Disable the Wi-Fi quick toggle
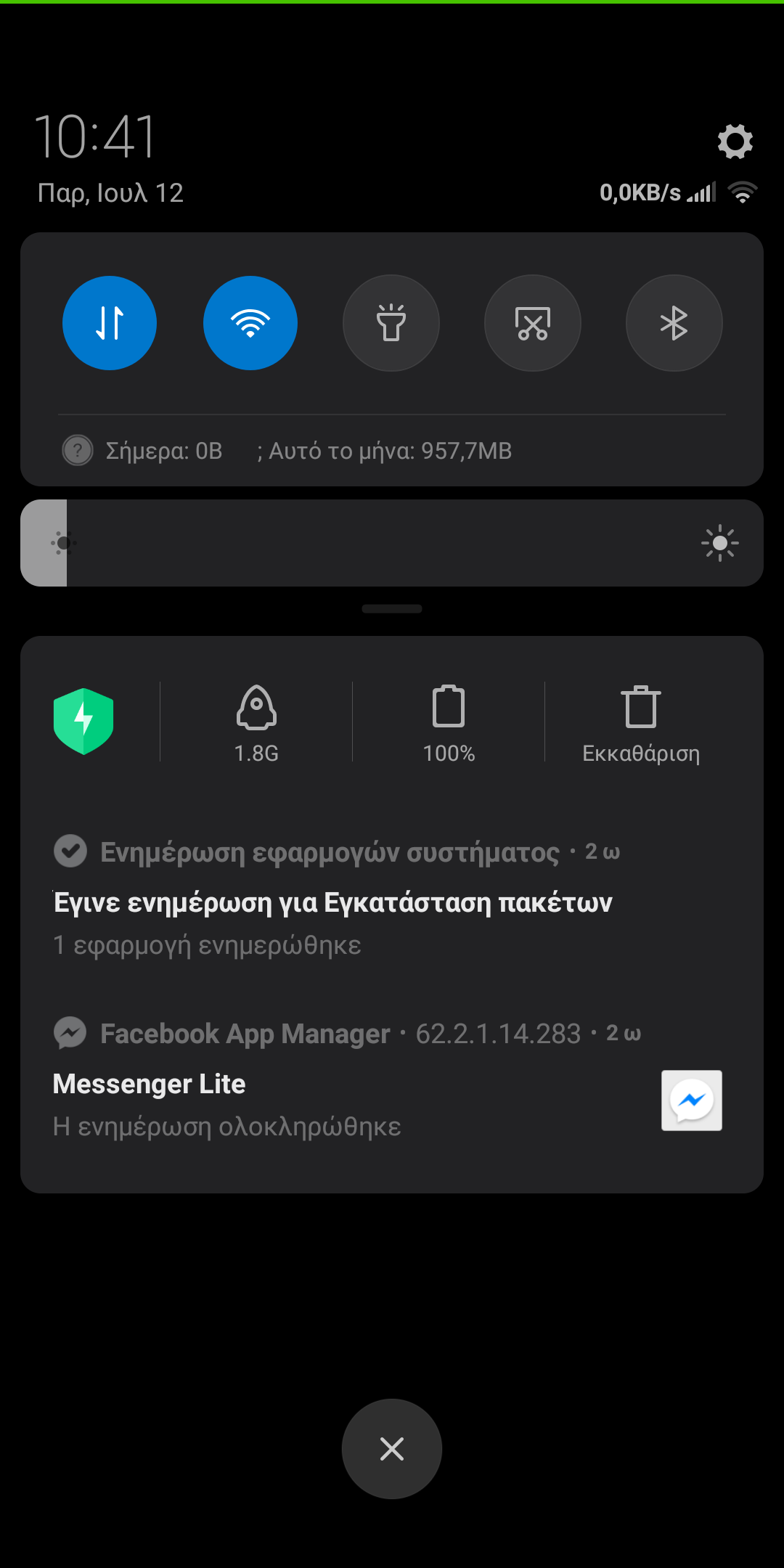 [250, 323]
